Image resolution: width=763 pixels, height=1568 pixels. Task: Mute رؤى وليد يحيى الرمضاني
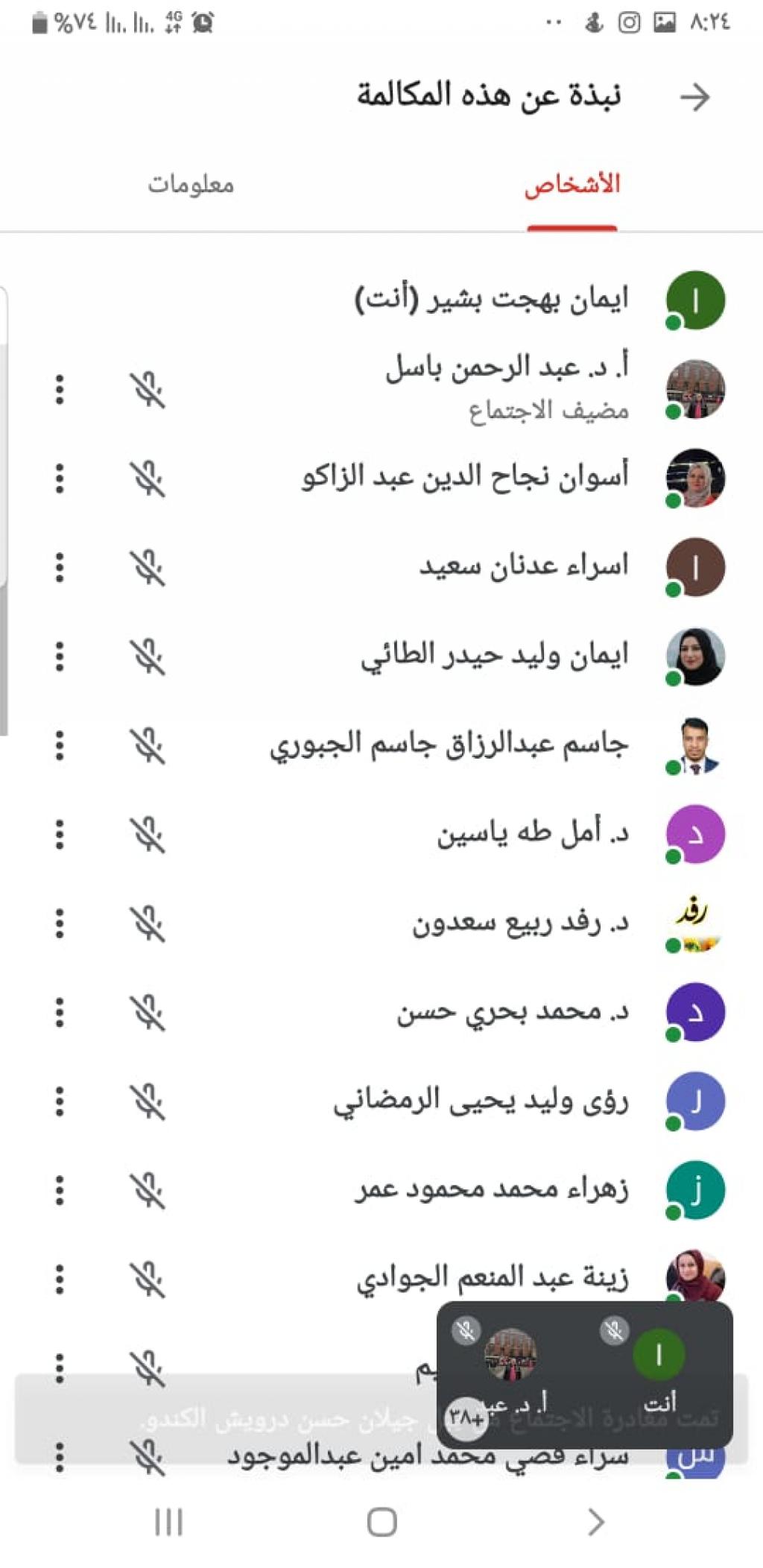pos(148,1101)
